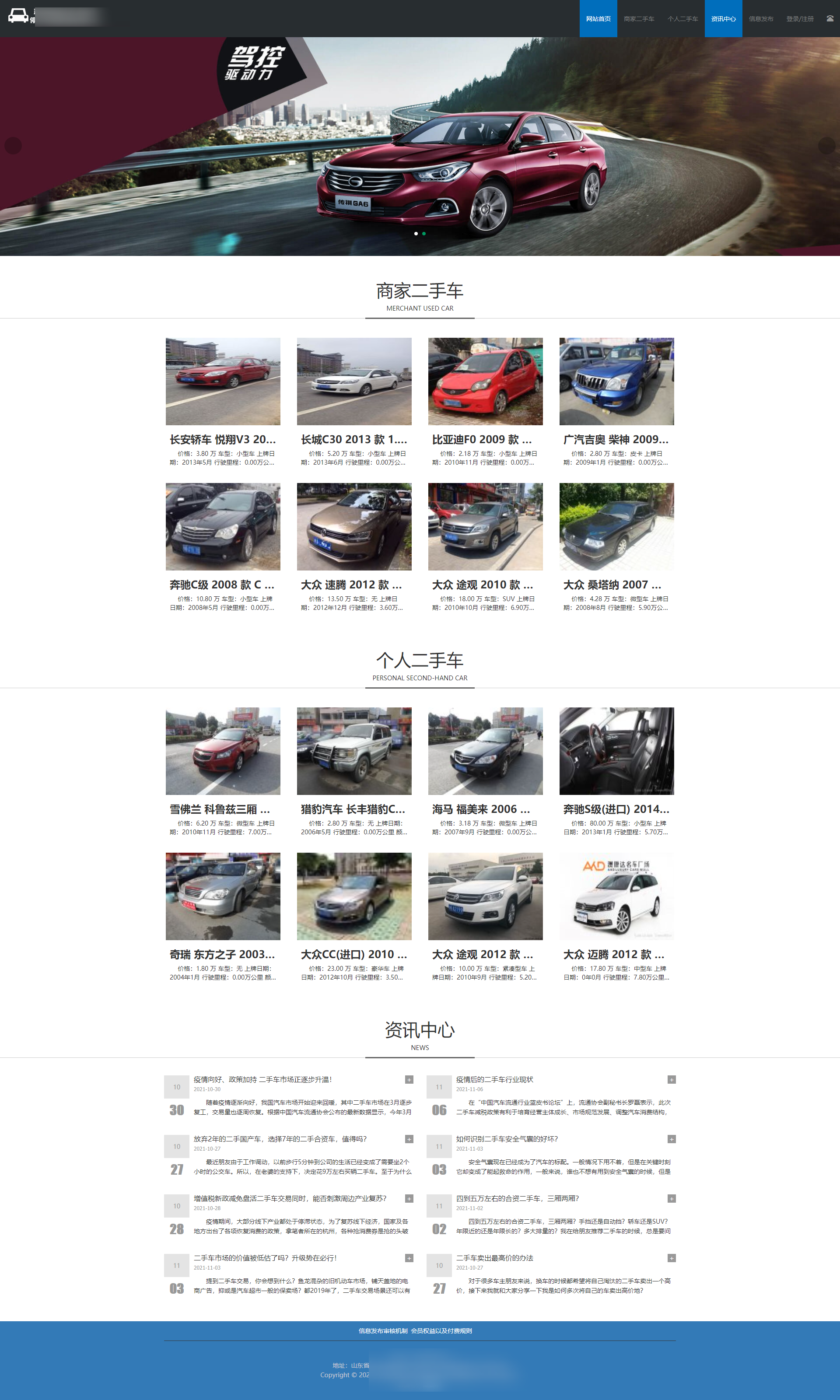Read article 疫情后的二手车行业现状
840x1400 pixels.
pos(494,1080)
